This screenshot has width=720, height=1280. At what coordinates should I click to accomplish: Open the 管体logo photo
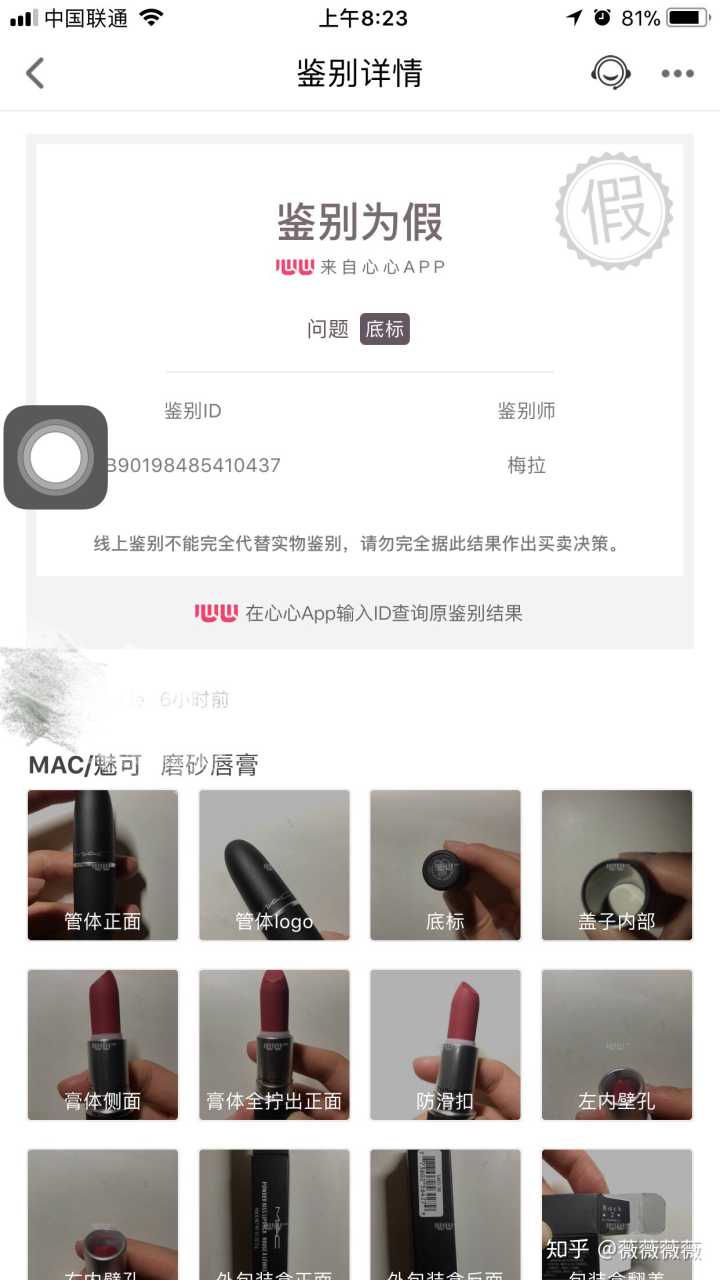point(274,865)
